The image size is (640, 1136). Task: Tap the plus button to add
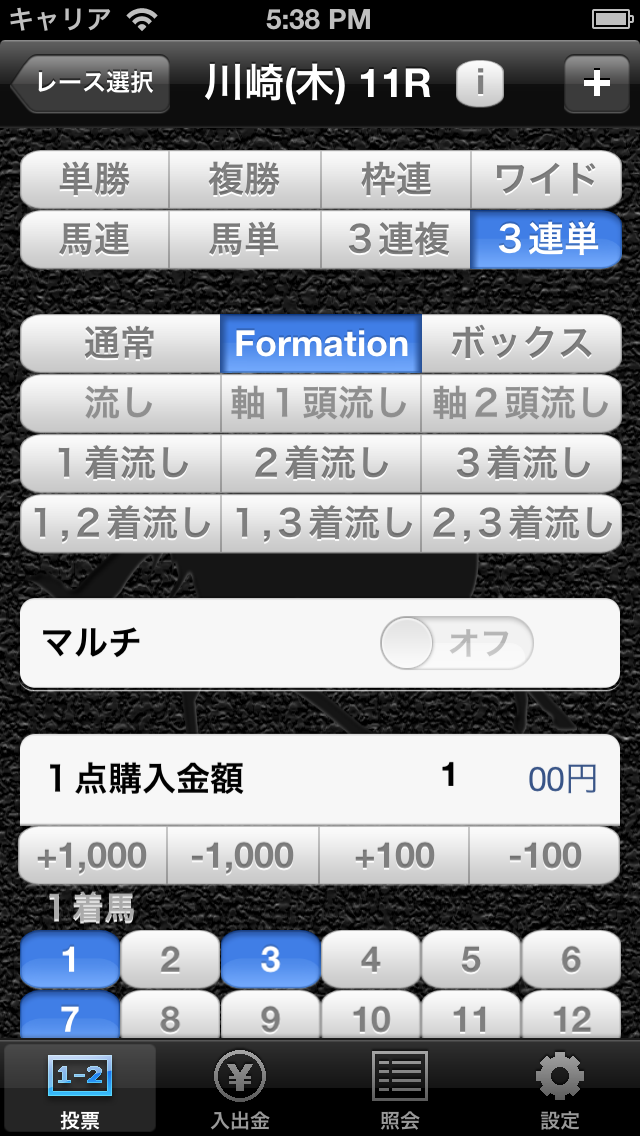tap(596, 83)
